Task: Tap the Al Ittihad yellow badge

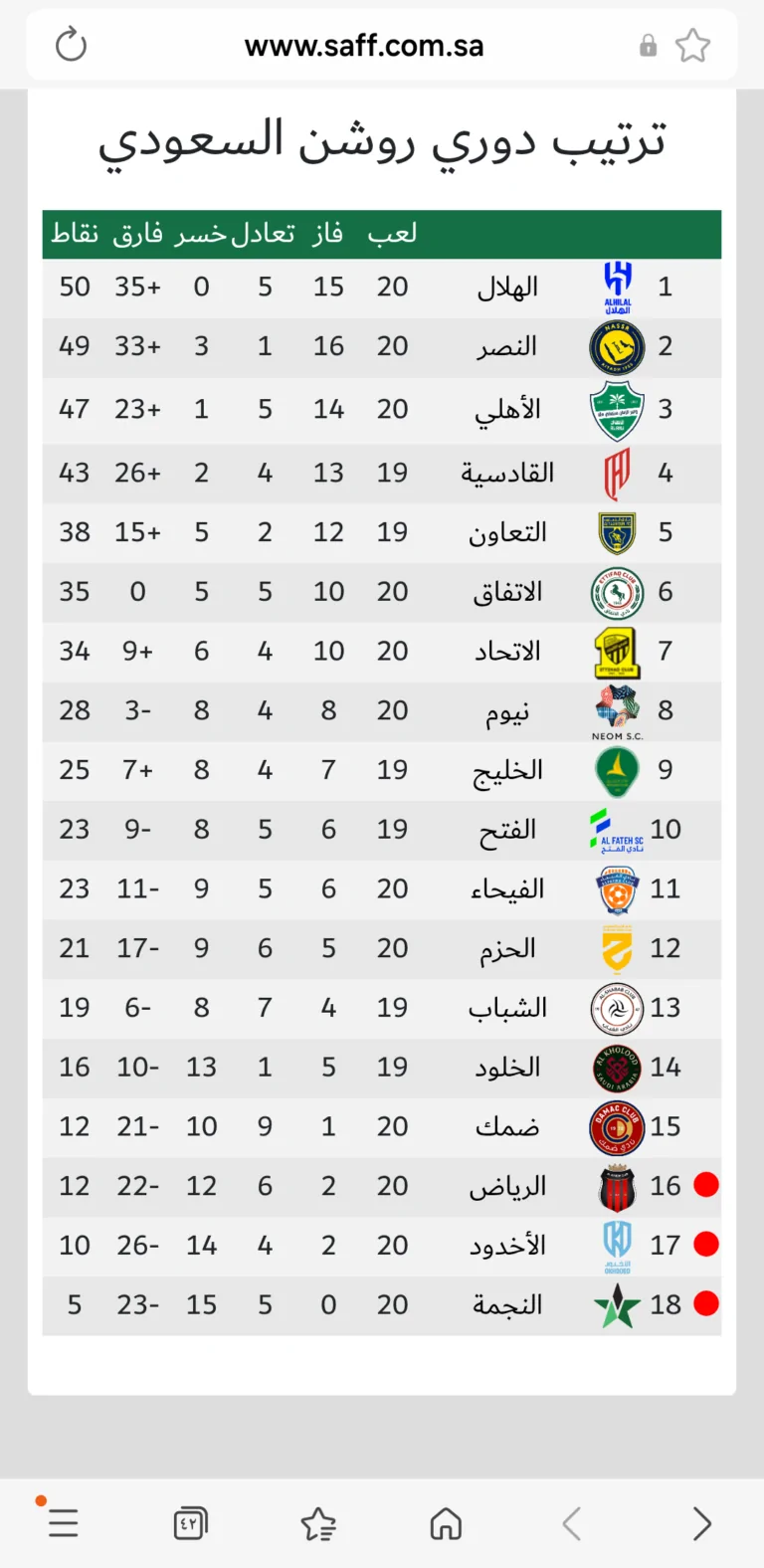Action: click(616, 651)
